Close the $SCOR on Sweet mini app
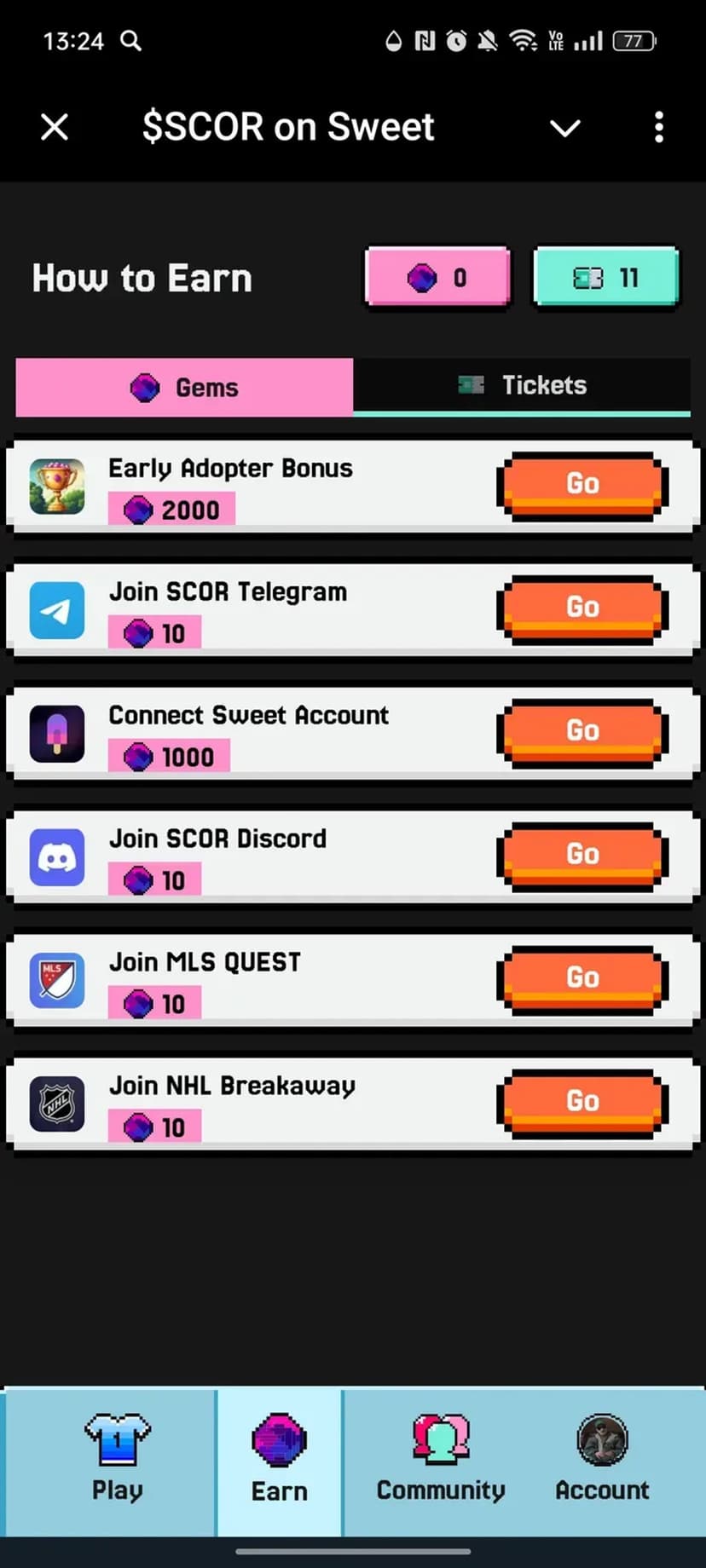The width and height of the screenshot is (706, 1568). (x=55, y=128)
